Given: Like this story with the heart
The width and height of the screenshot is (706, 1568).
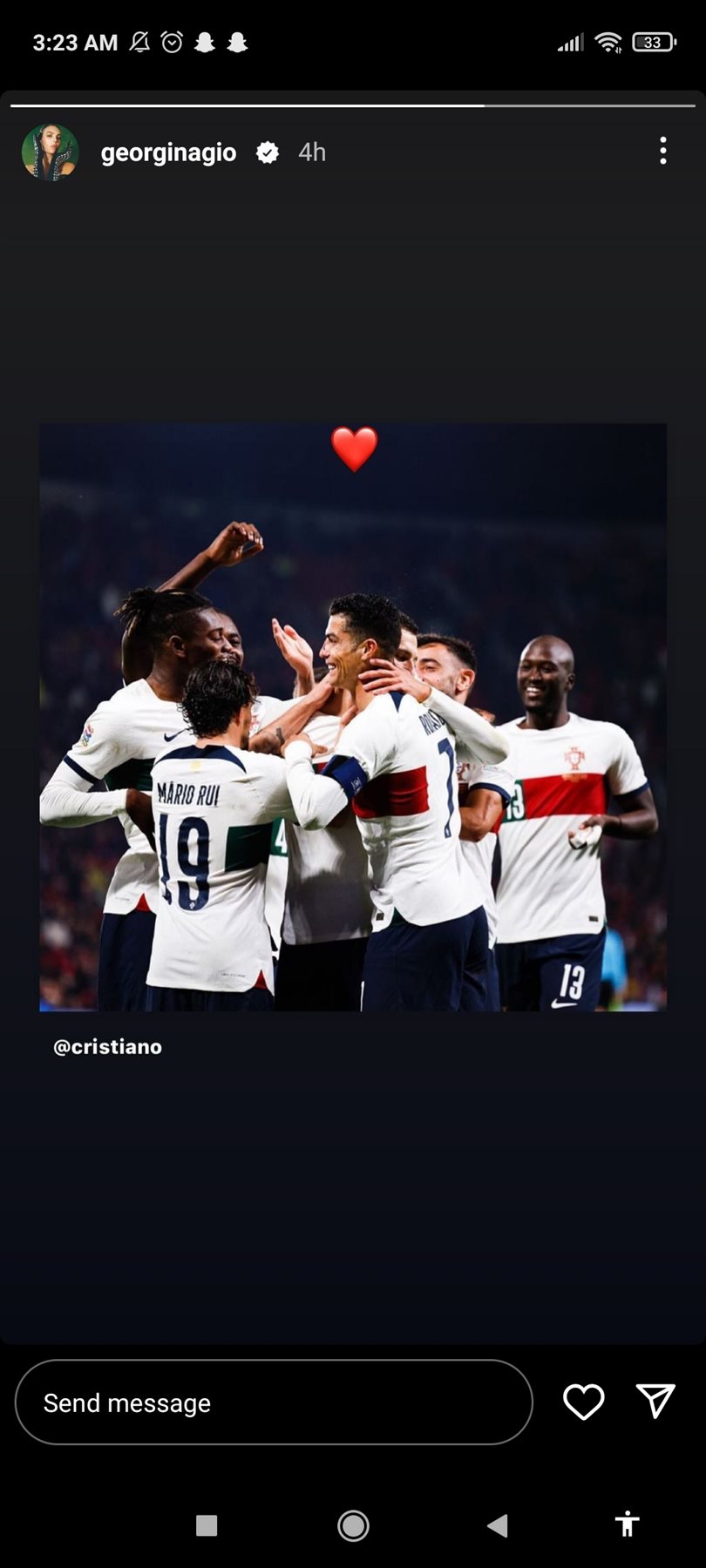Looking at the screenshot, I should (x=583, y=1402).
